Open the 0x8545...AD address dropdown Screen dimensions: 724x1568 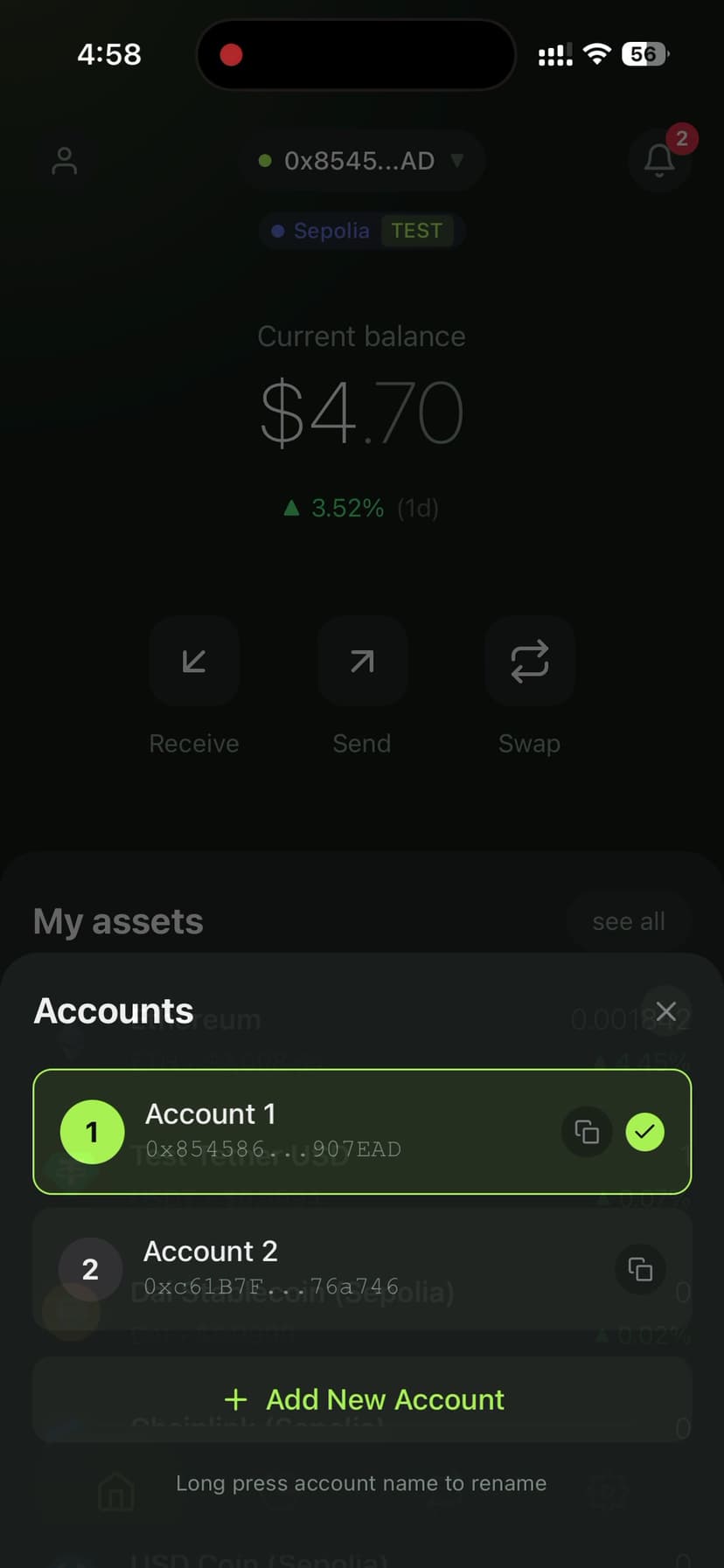click(x=361, y=161)
